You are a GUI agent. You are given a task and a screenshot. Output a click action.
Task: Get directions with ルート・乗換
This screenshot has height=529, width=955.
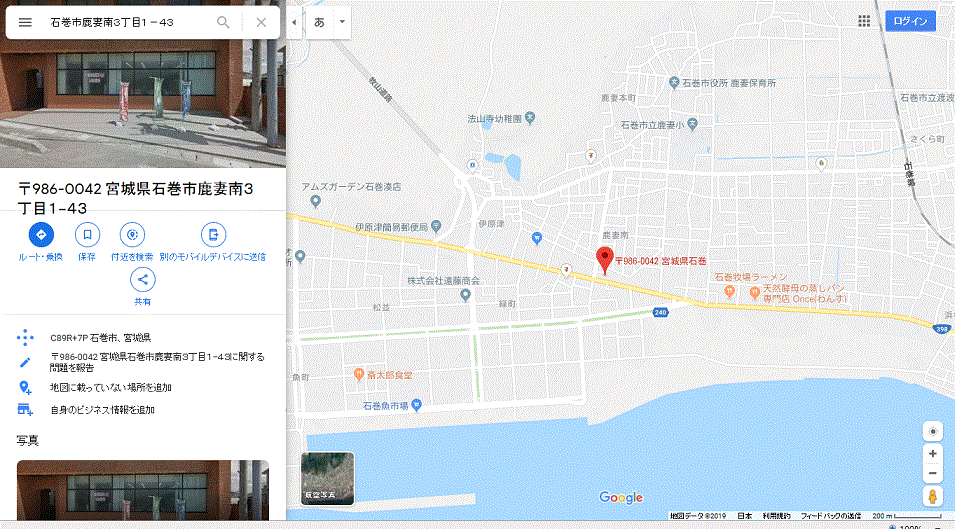pyautogui.click(x=41, y=235)
